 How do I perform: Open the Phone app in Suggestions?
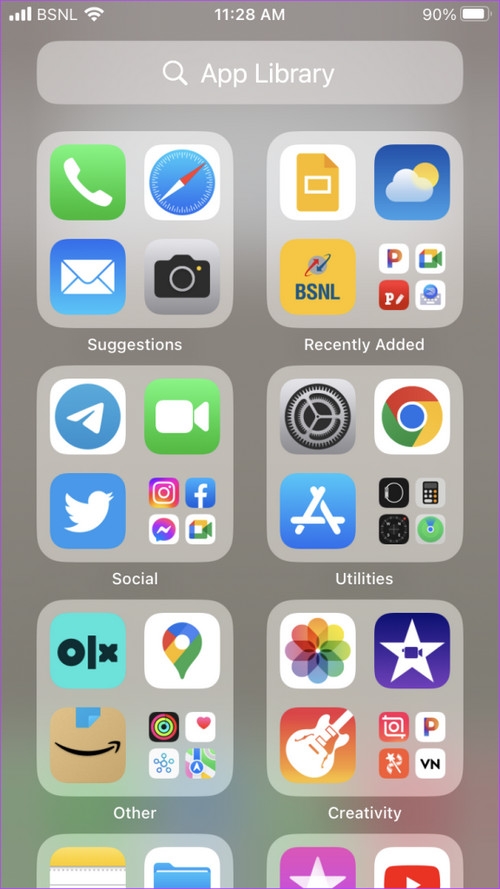88,182
